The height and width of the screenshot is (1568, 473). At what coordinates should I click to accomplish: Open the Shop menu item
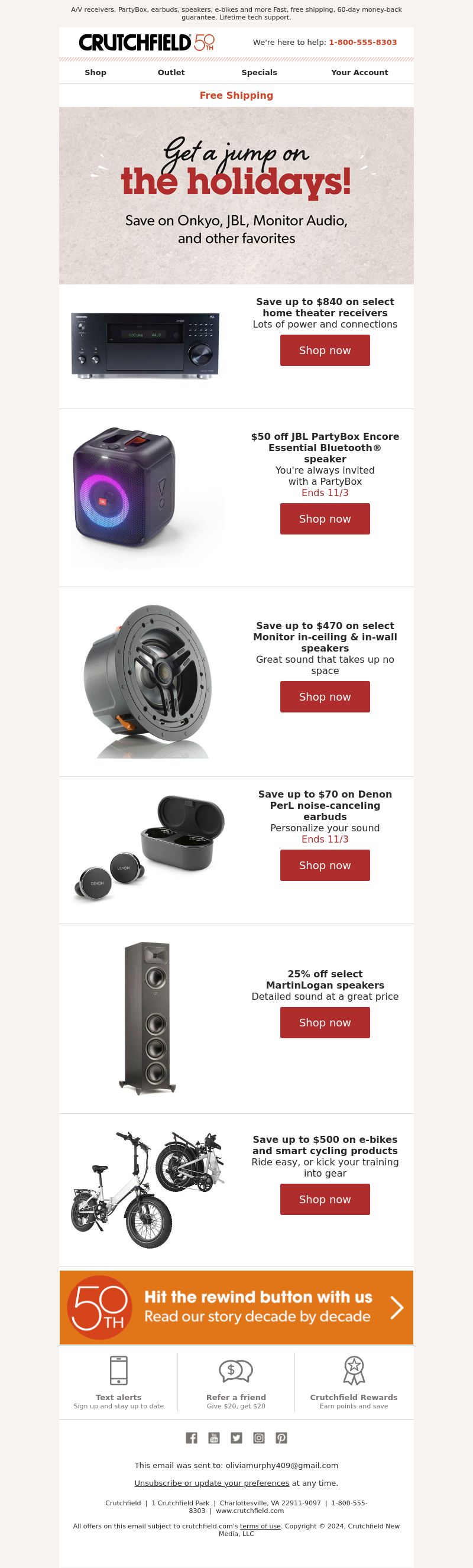coord(96,73)
